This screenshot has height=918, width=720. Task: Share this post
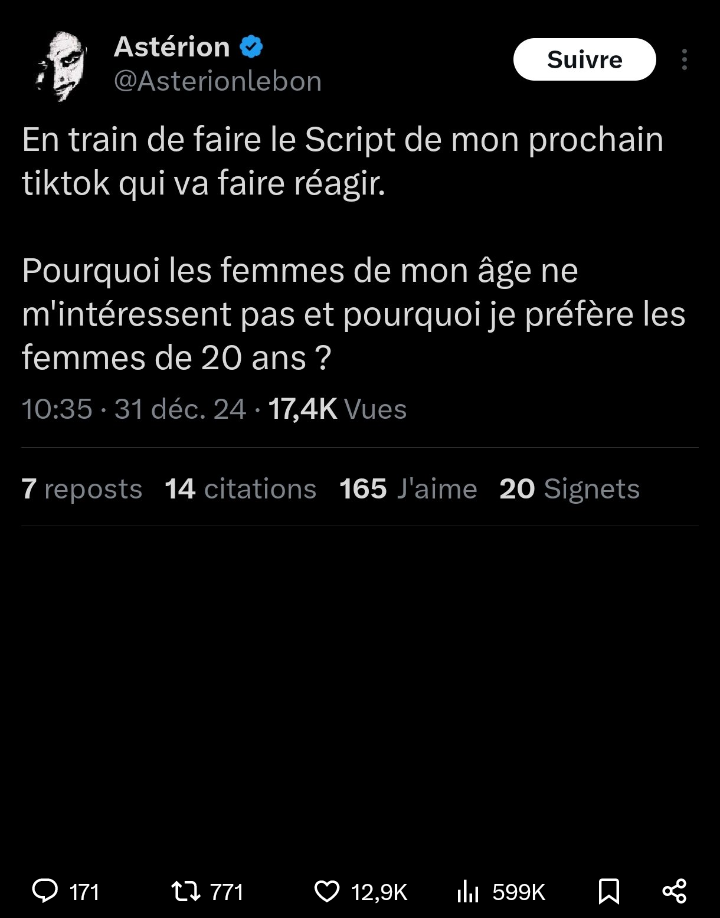point(675,891)
